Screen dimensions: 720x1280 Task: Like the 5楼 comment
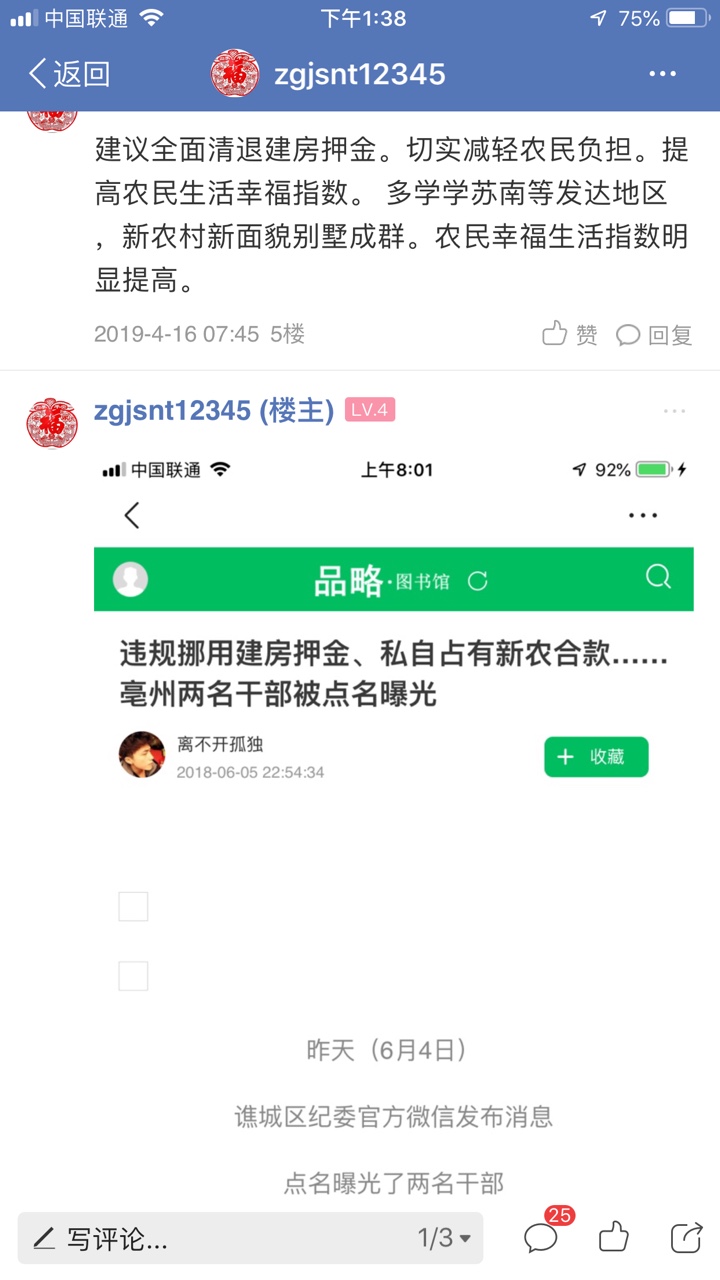(x=569, y=335)
